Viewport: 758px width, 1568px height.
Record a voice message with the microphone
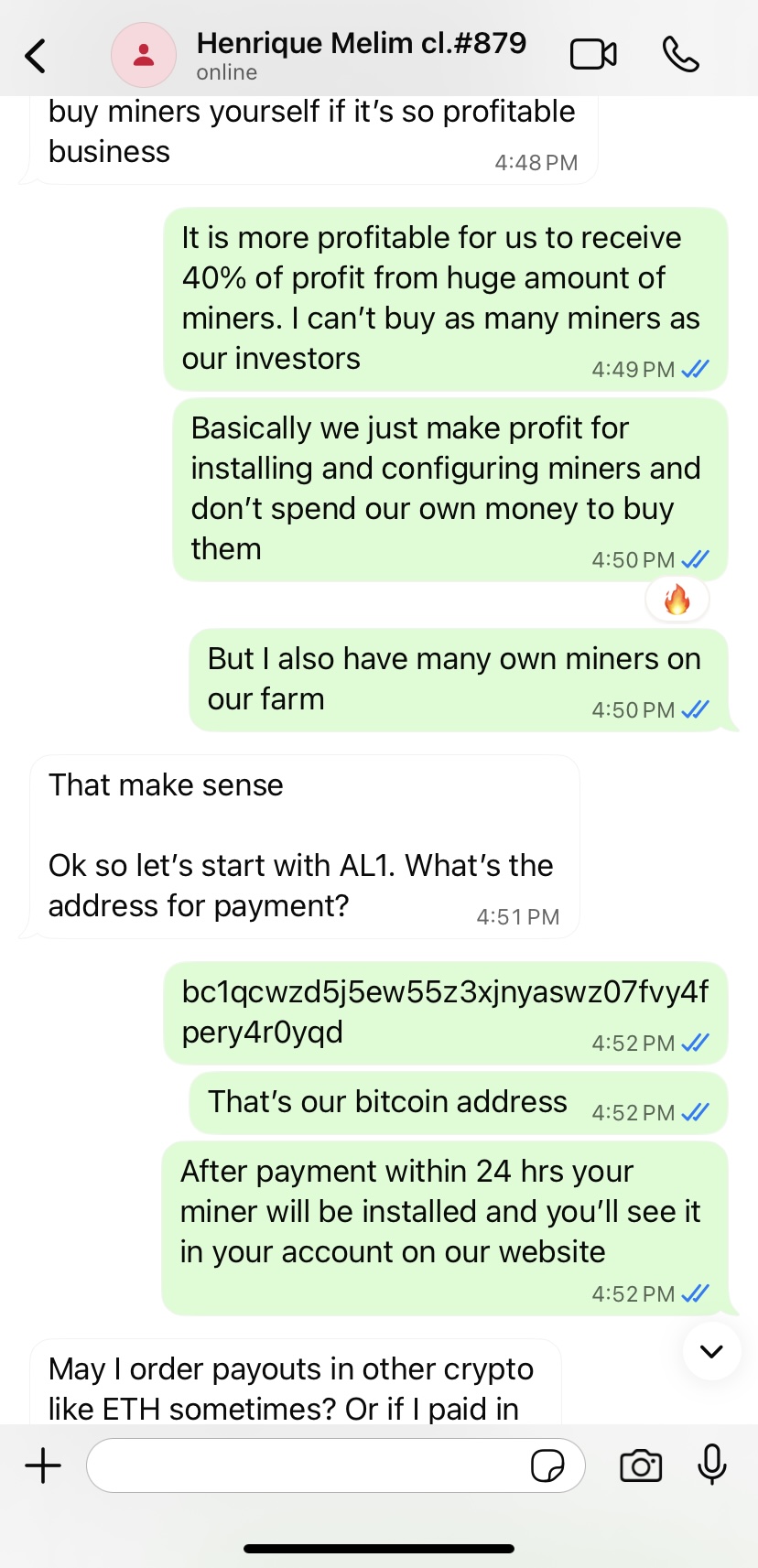click(x=711, y=1465)
